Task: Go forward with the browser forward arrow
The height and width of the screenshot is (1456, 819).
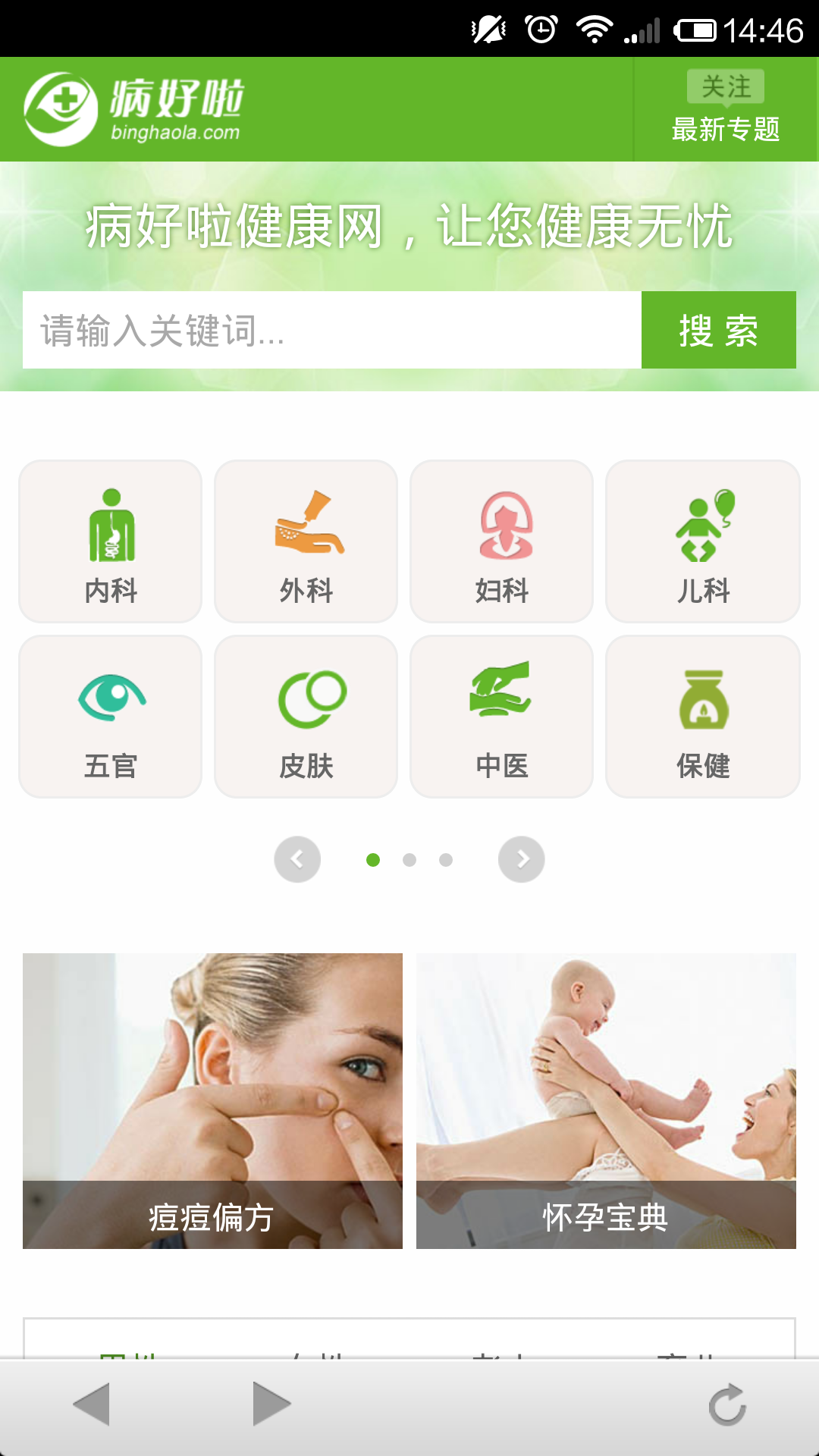Action: tap(271, 1404)
